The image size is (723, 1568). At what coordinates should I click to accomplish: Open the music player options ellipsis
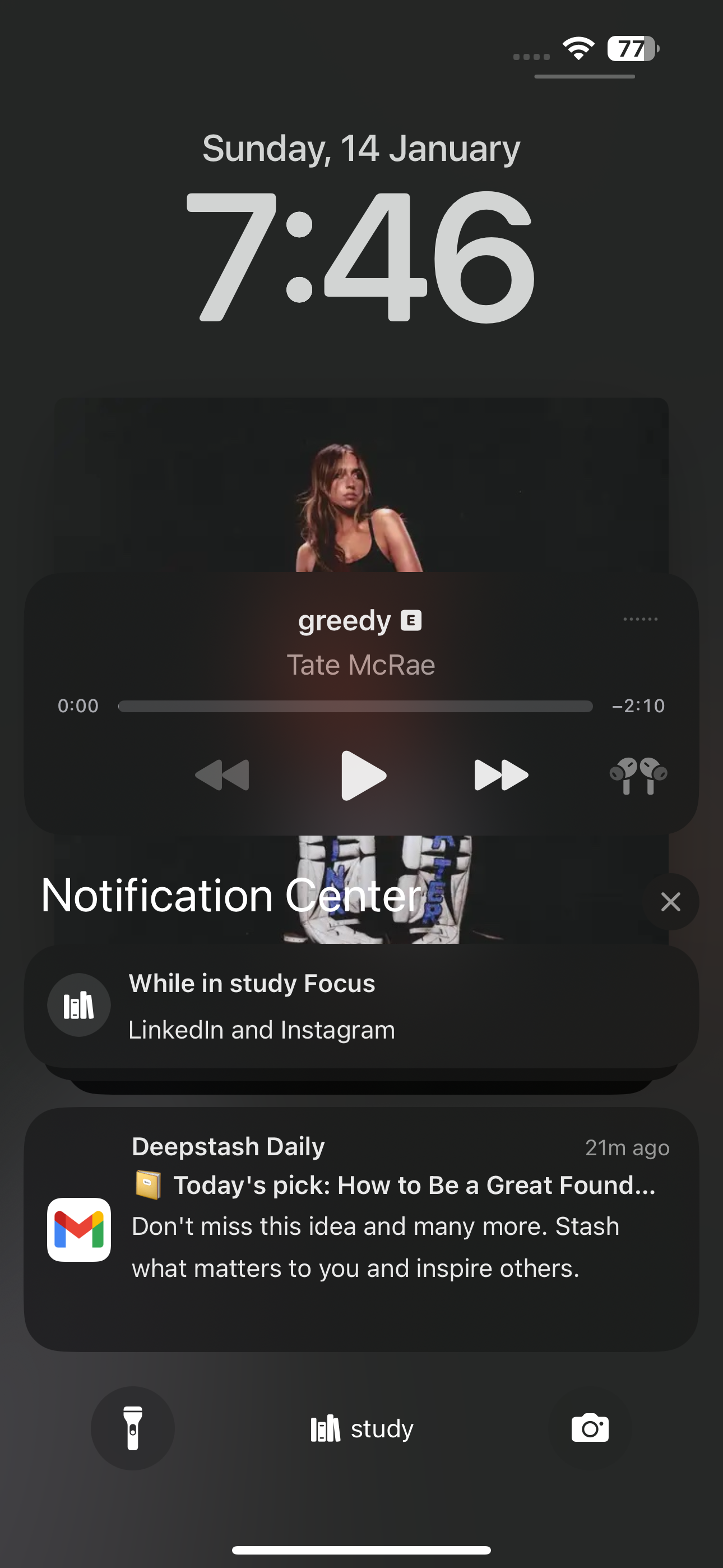click(x=640, y=619)
